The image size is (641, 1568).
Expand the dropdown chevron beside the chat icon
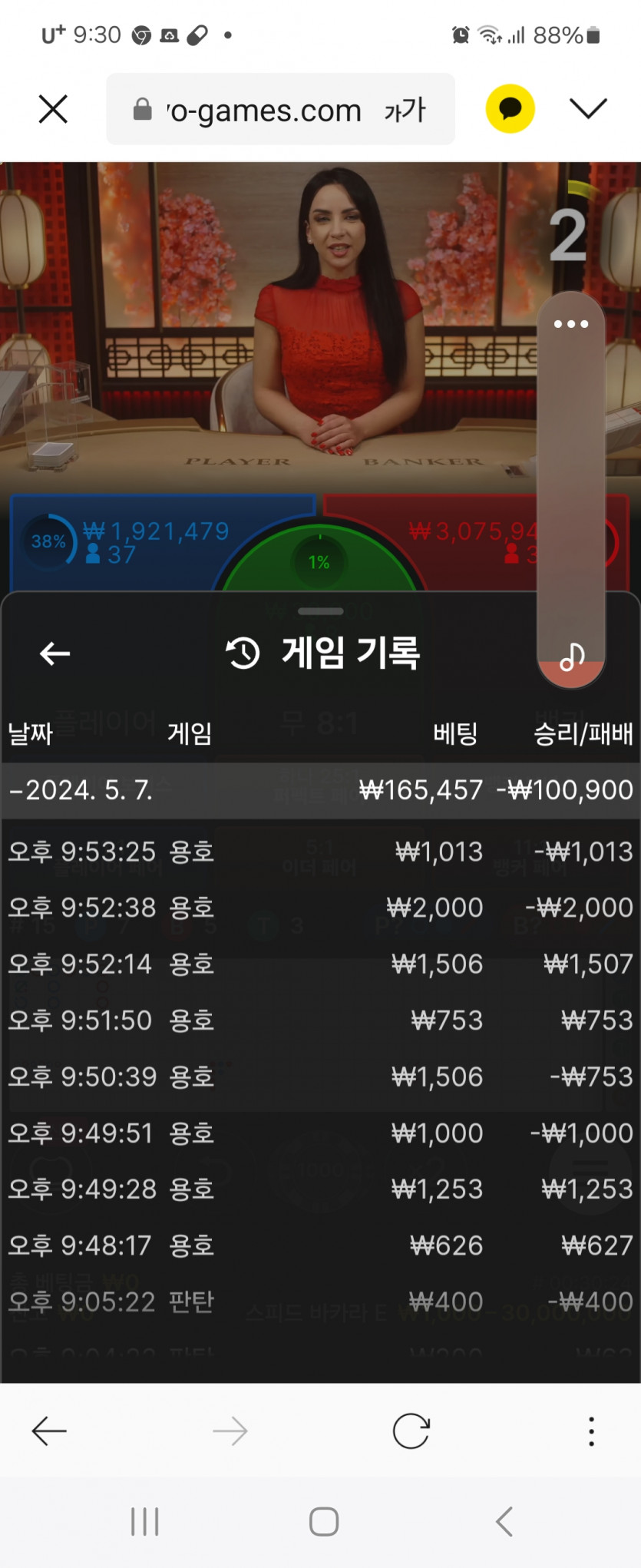[588, 109]
